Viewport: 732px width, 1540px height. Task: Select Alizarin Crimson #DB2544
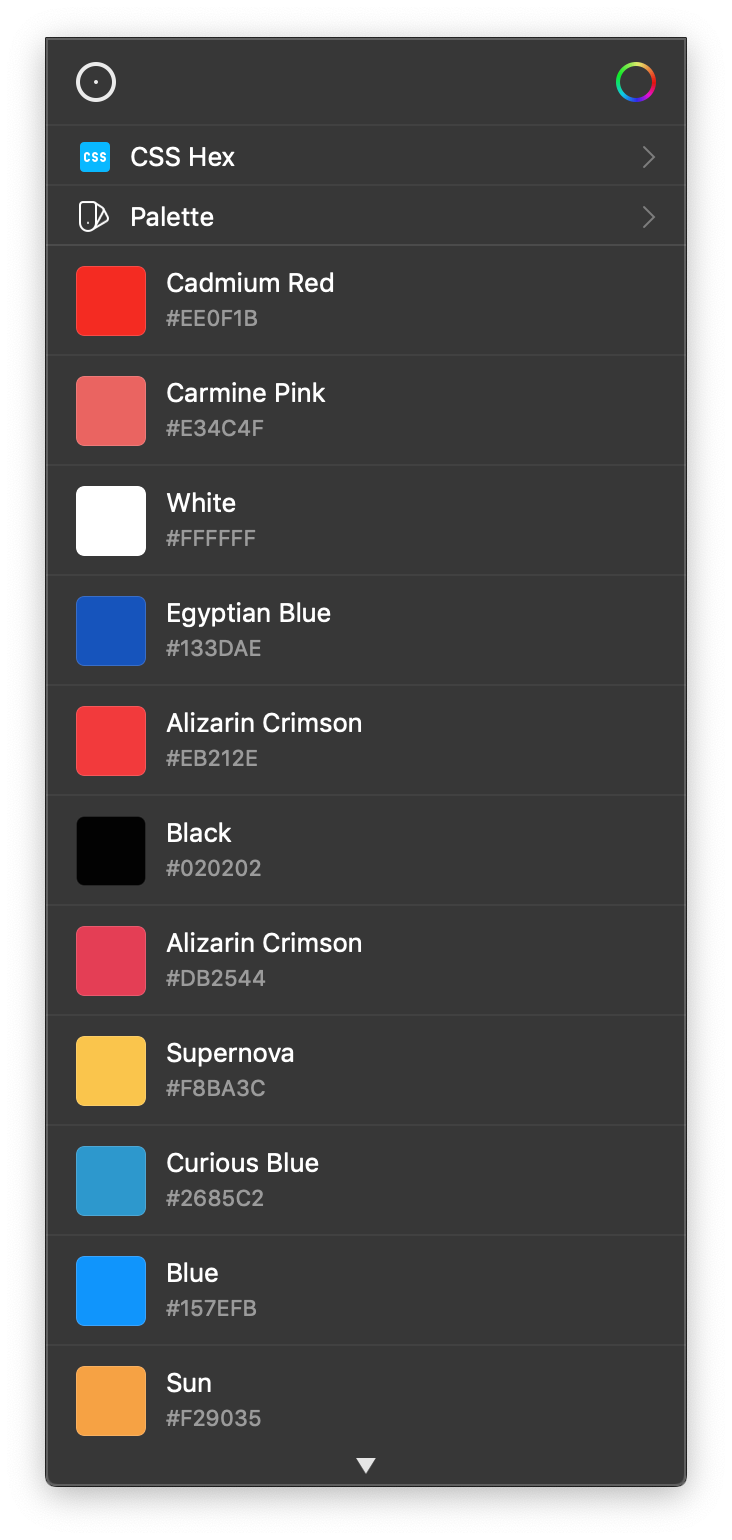pyautogui.click(x=366, y=960)
